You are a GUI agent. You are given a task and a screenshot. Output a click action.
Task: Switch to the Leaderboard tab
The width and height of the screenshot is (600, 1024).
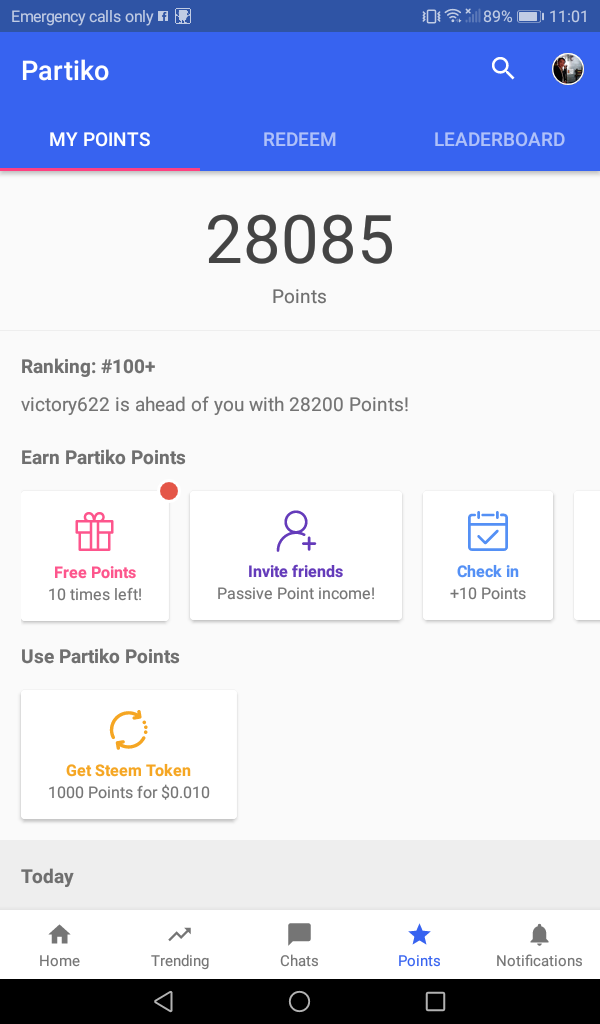click(499, 140)
